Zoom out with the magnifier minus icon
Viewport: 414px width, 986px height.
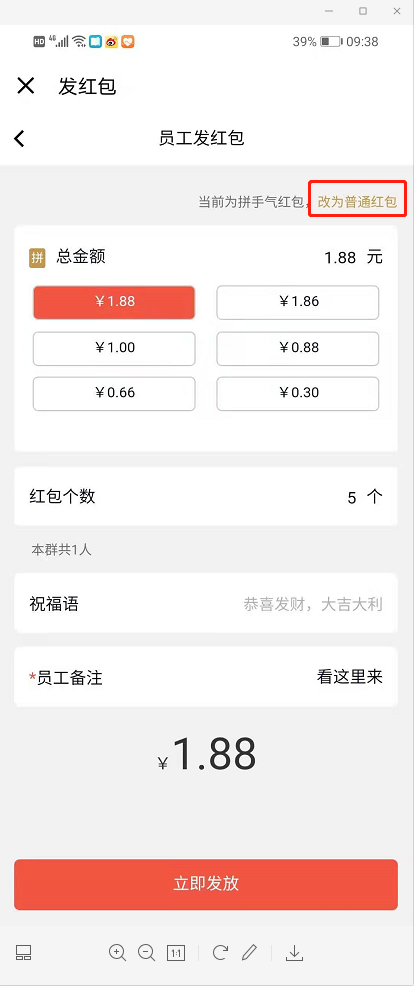point(147,953)
